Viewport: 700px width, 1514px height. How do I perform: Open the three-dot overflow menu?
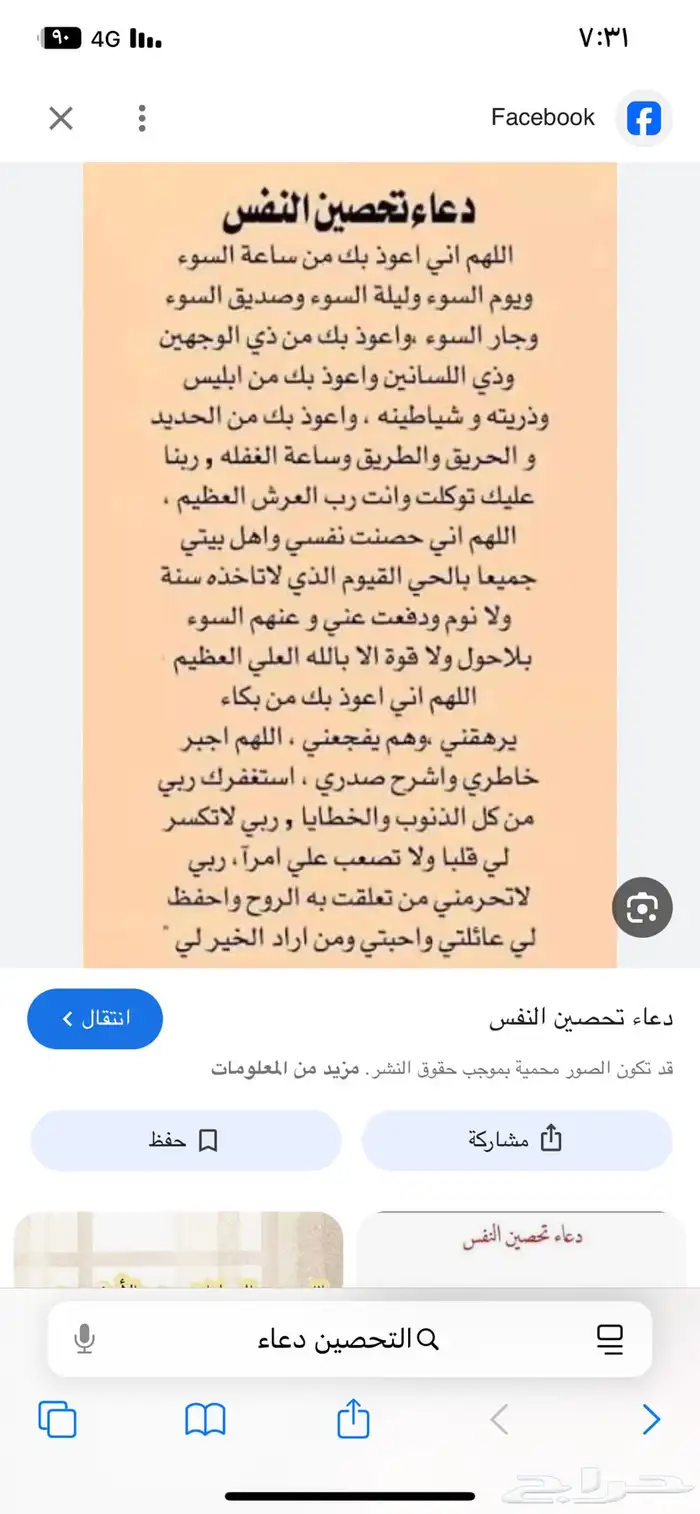(x=142, y=118)
